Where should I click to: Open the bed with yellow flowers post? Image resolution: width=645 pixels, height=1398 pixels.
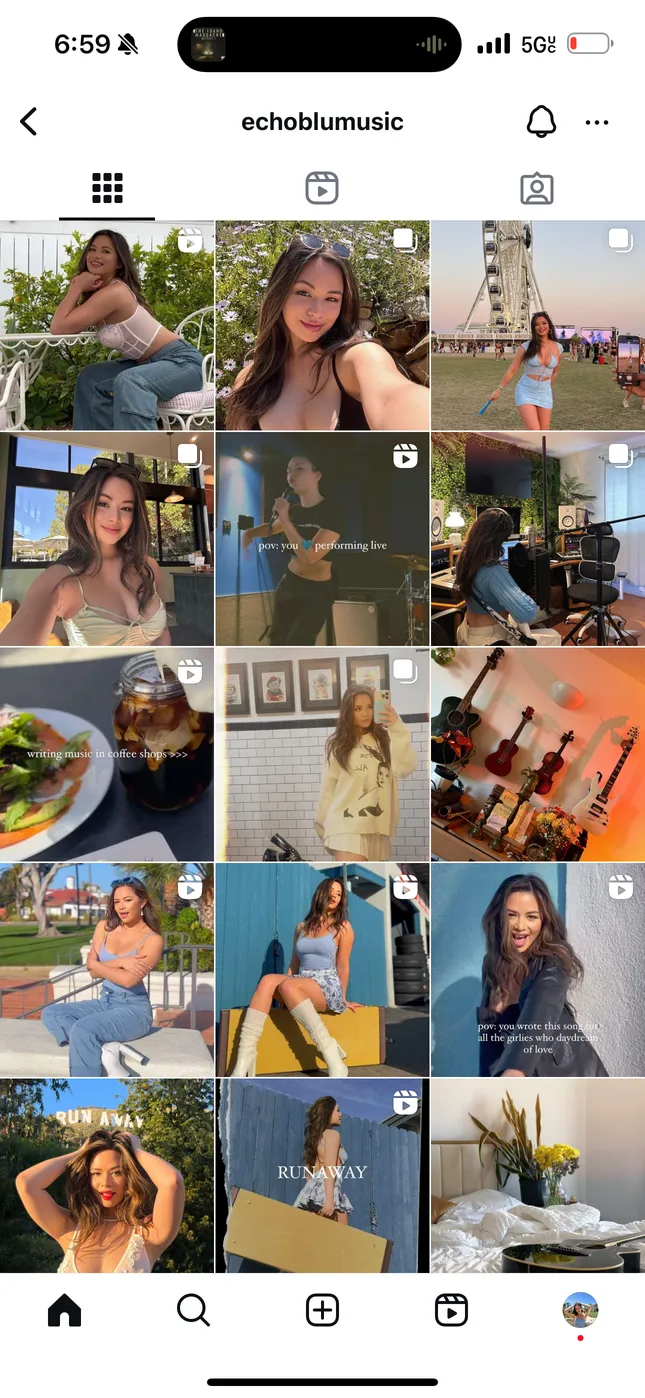tap(538, 1175)
